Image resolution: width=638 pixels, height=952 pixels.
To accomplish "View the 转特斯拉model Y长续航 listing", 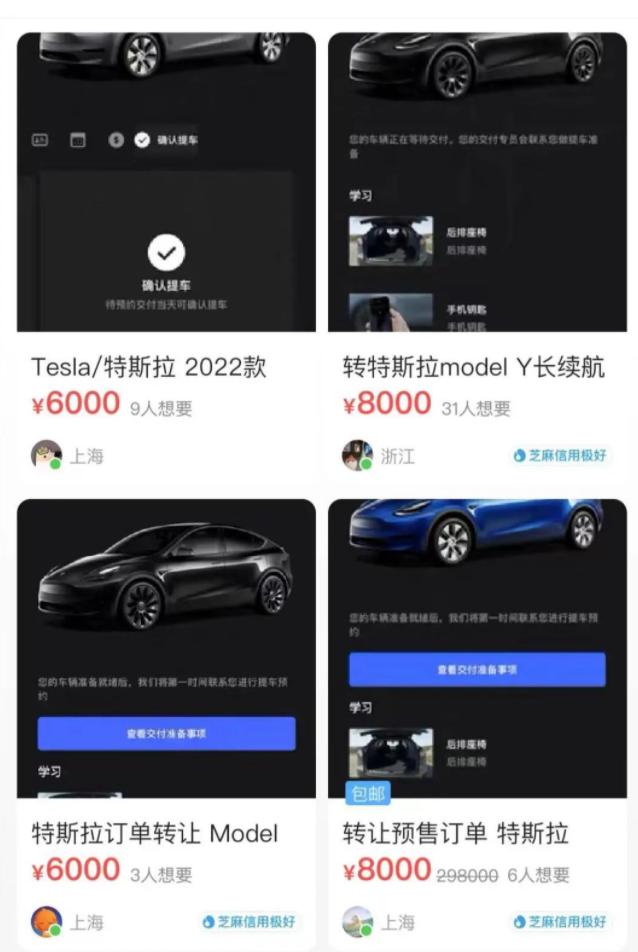I will 473,367.
